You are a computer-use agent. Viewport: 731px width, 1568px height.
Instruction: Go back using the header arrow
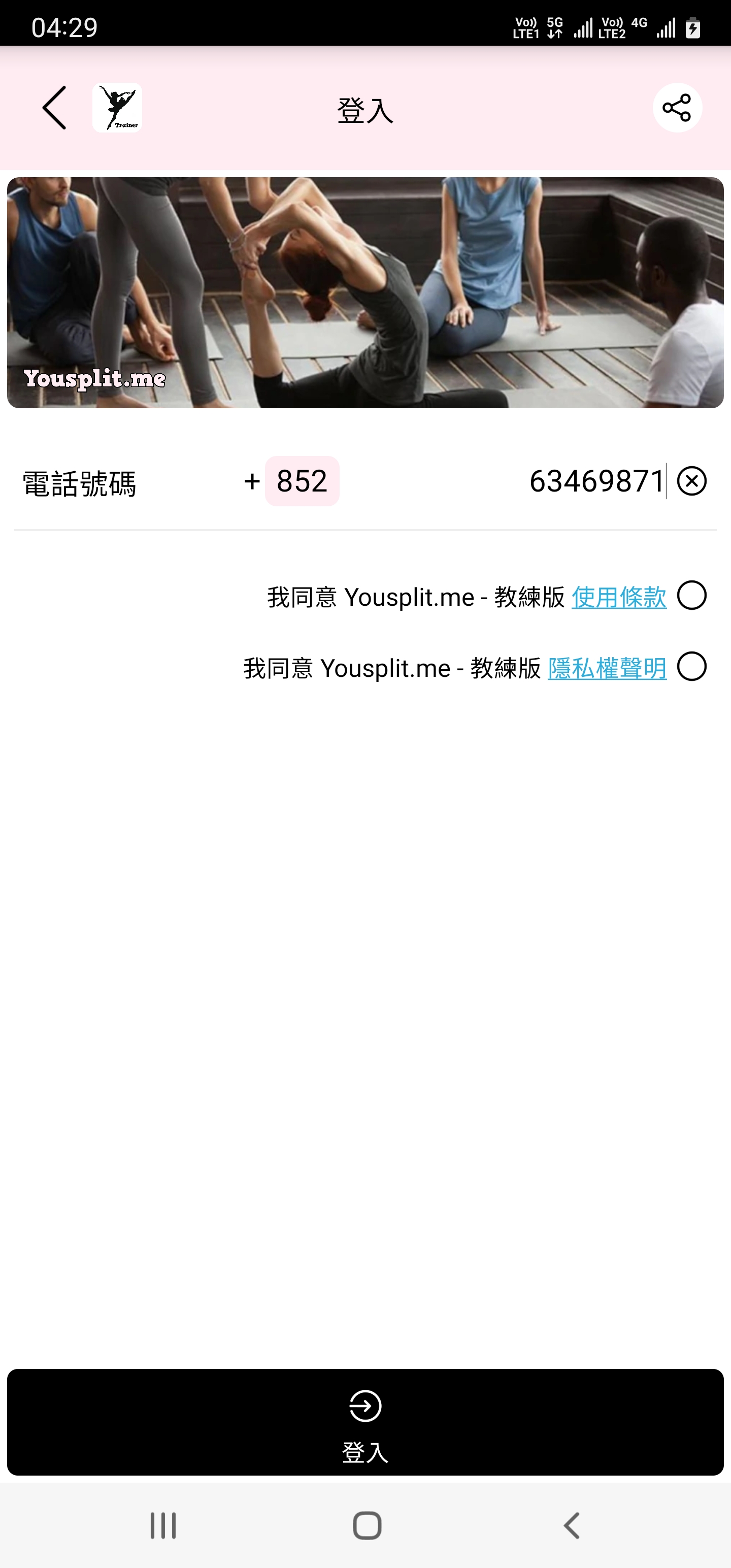pyautogui.click(x=55, y=108)
